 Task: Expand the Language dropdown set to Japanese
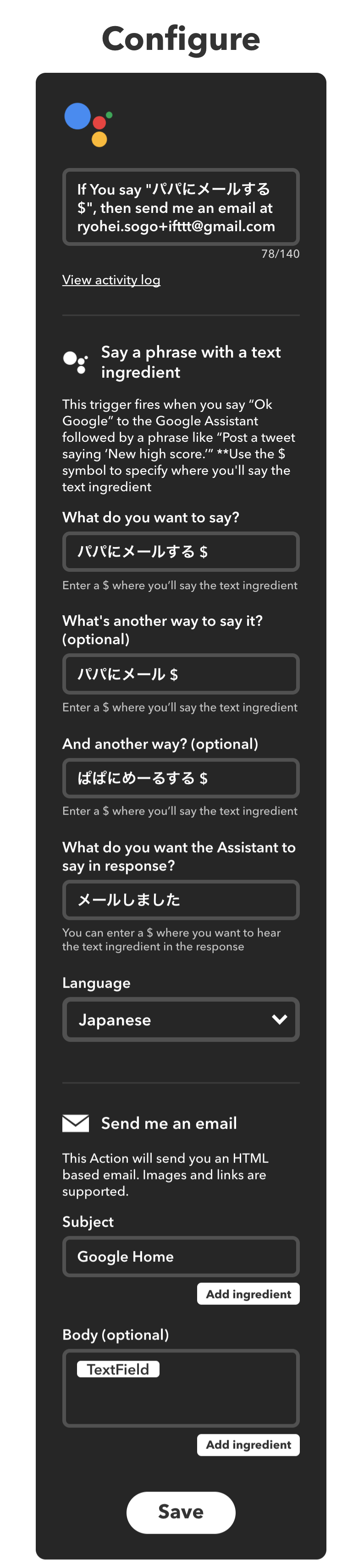[181, 1020]
